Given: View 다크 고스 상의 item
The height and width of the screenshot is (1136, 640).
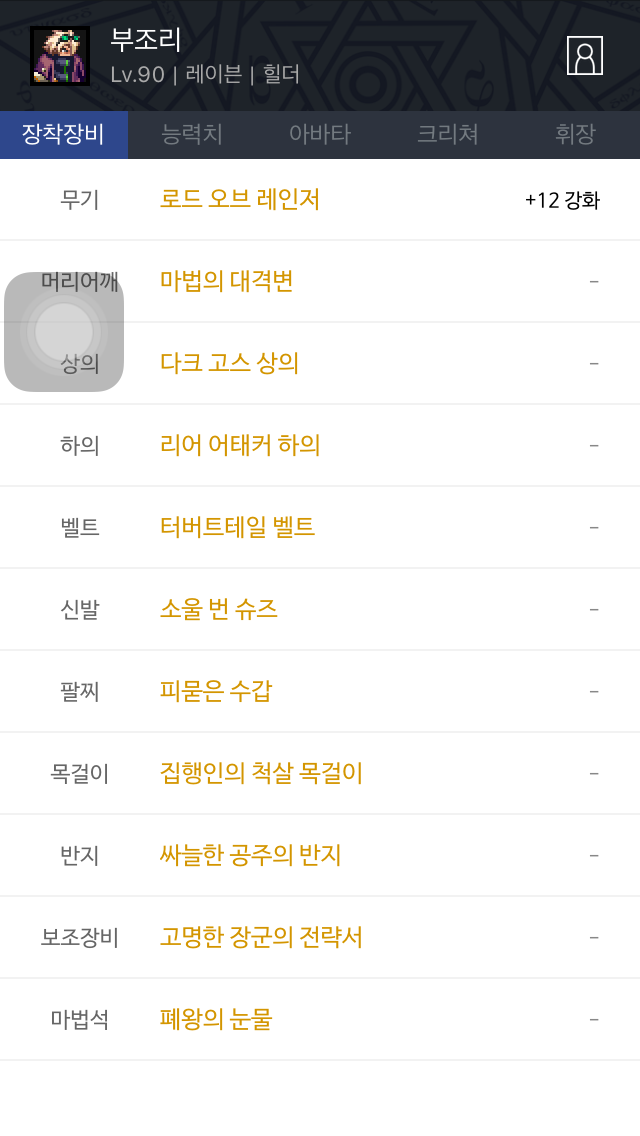Looking at the screenshot, I should pyautogui.click(x=230, y=363).
